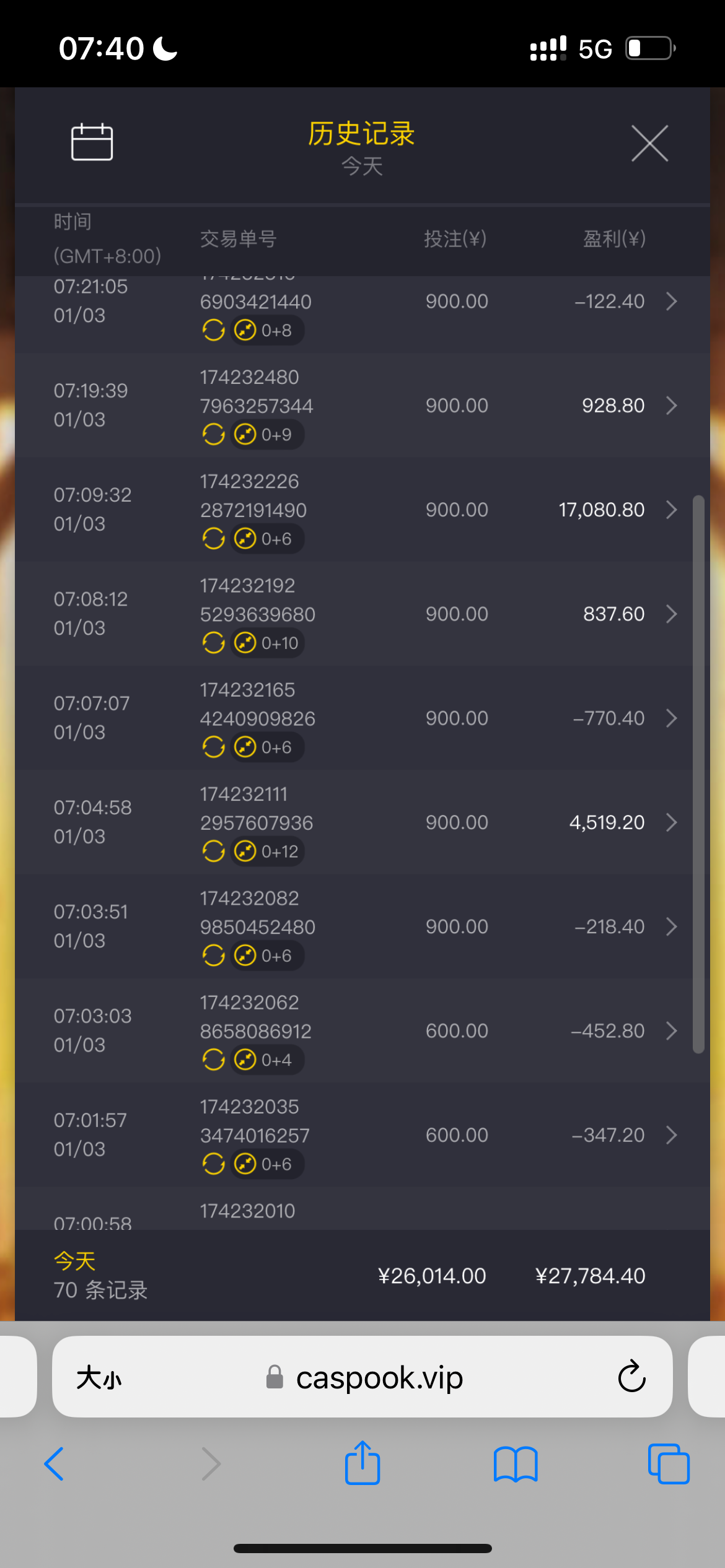Open Safari bookmarks
The width and height of the screenshot is (725, 1568).
[x=516, y=1464]
